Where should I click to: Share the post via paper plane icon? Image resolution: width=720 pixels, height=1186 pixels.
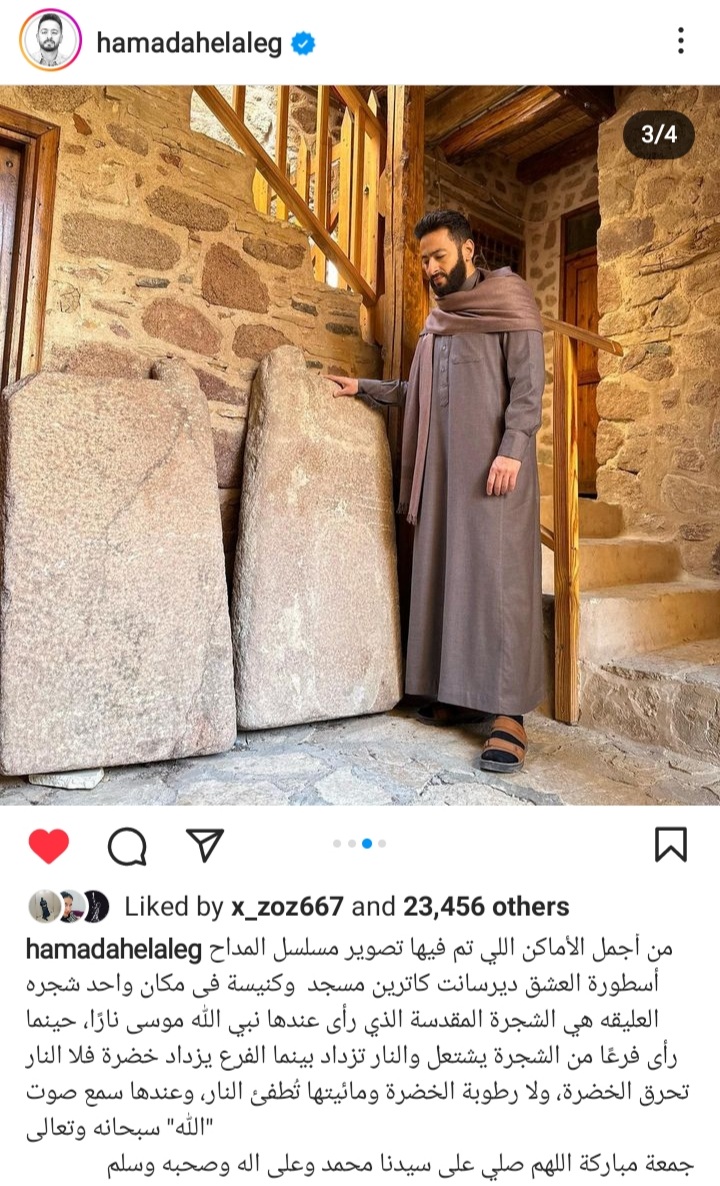[205, 845]
